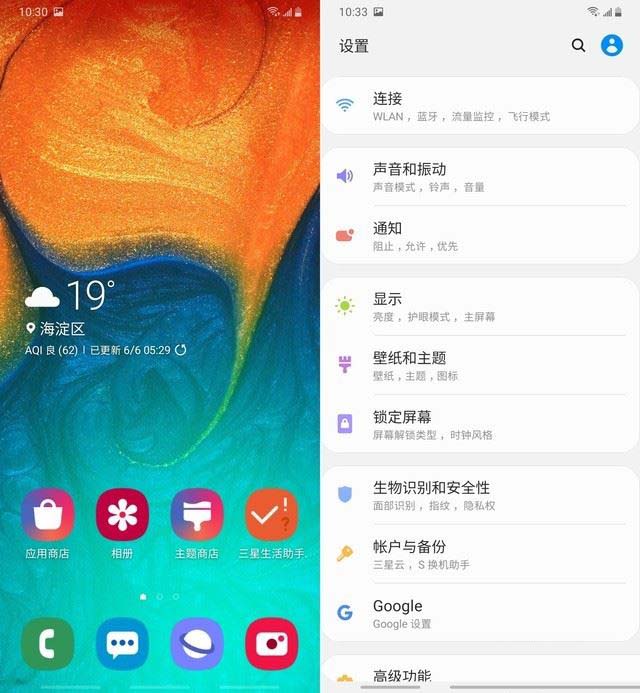
Task: Open the Google settings row
Action: coord(480,613)
